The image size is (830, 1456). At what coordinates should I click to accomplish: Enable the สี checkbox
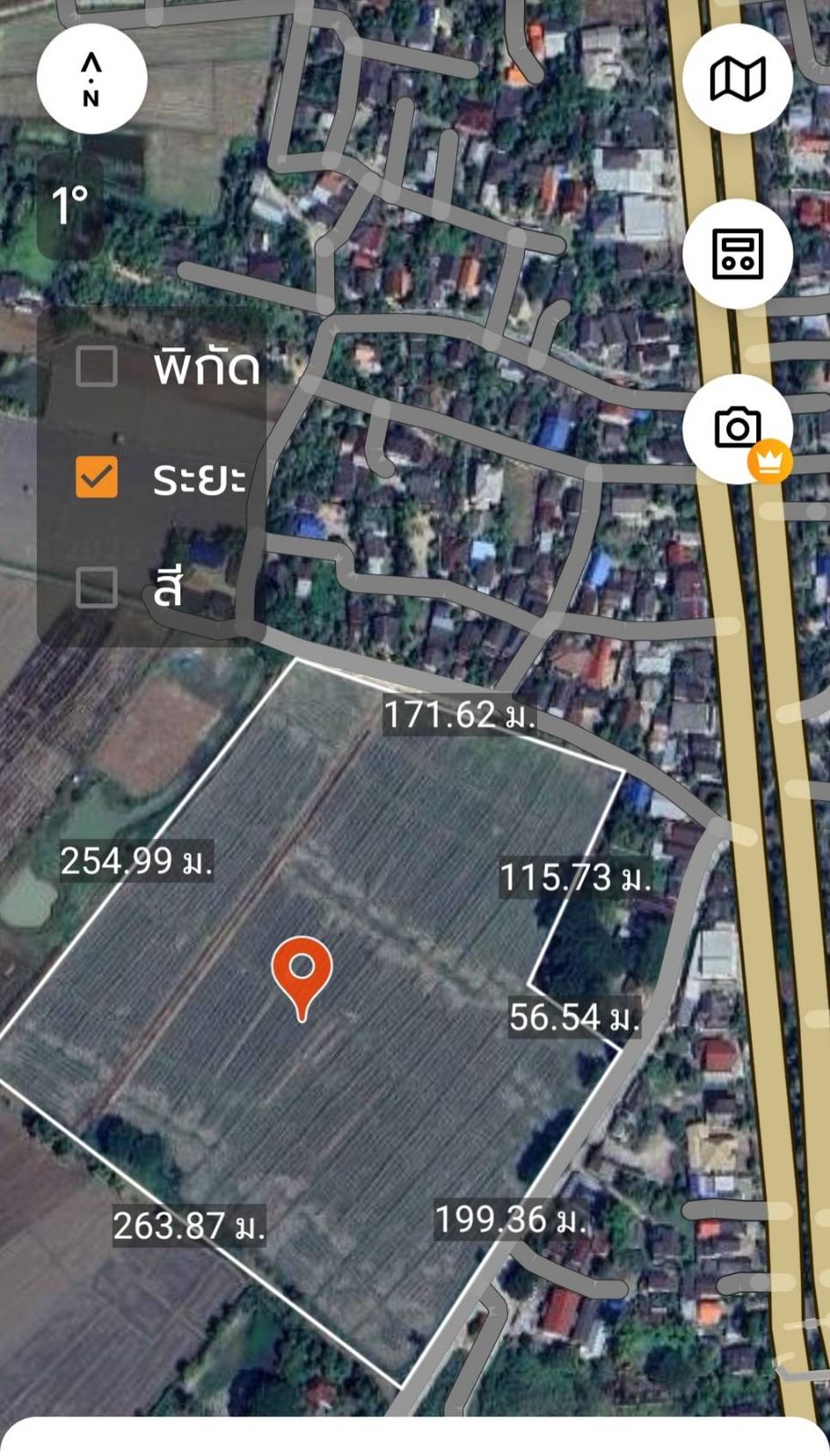coord(96,587)
